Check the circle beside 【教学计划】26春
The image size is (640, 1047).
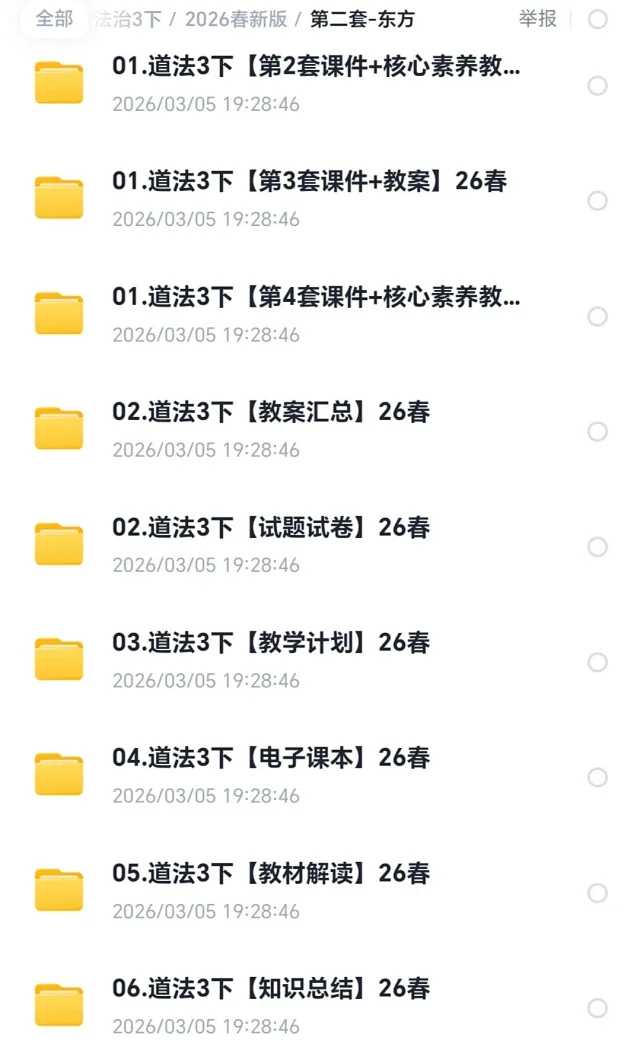tap(597, 662)
